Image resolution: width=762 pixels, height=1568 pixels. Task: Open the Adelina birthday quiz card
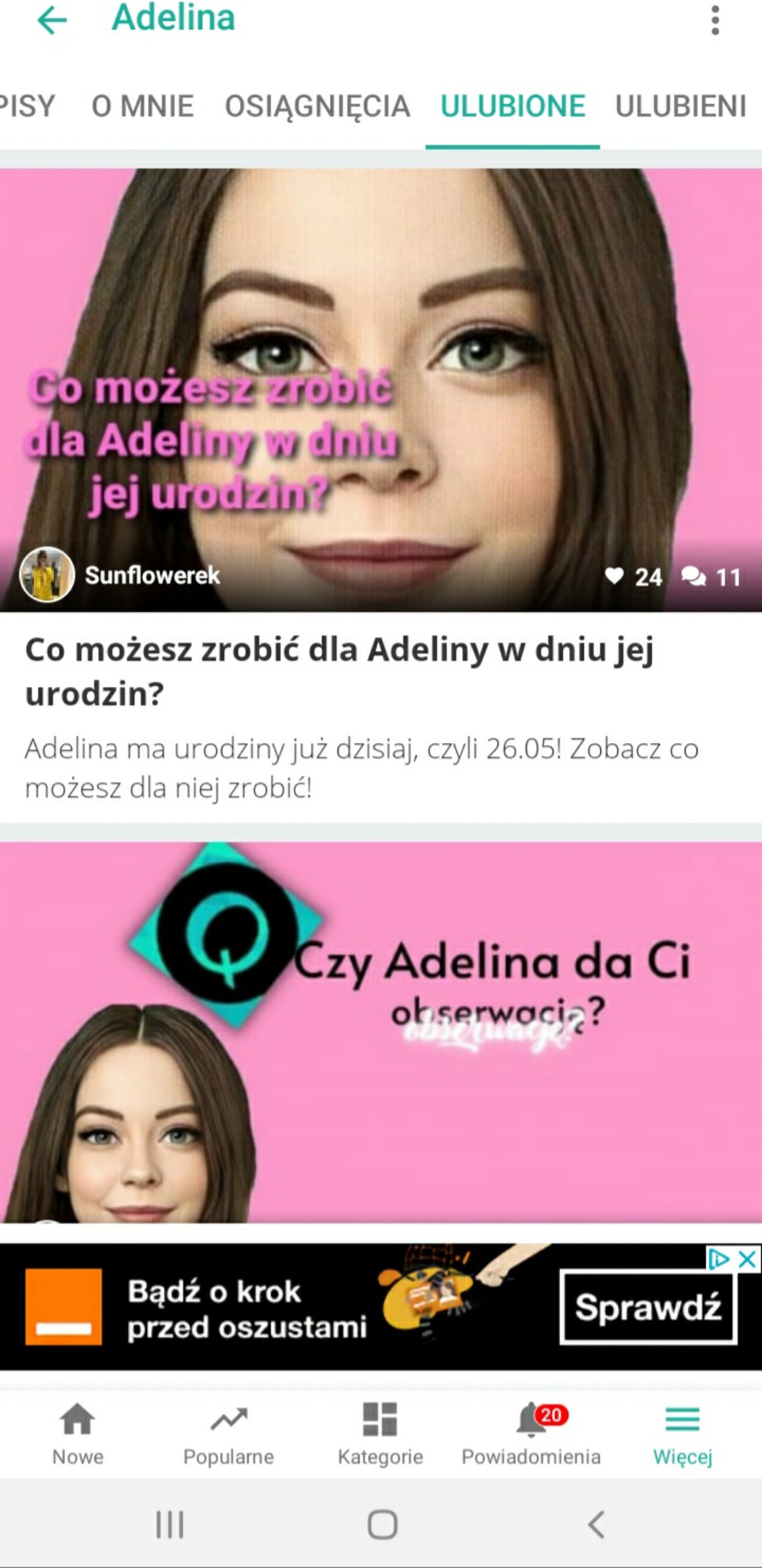tap(381, 495)
